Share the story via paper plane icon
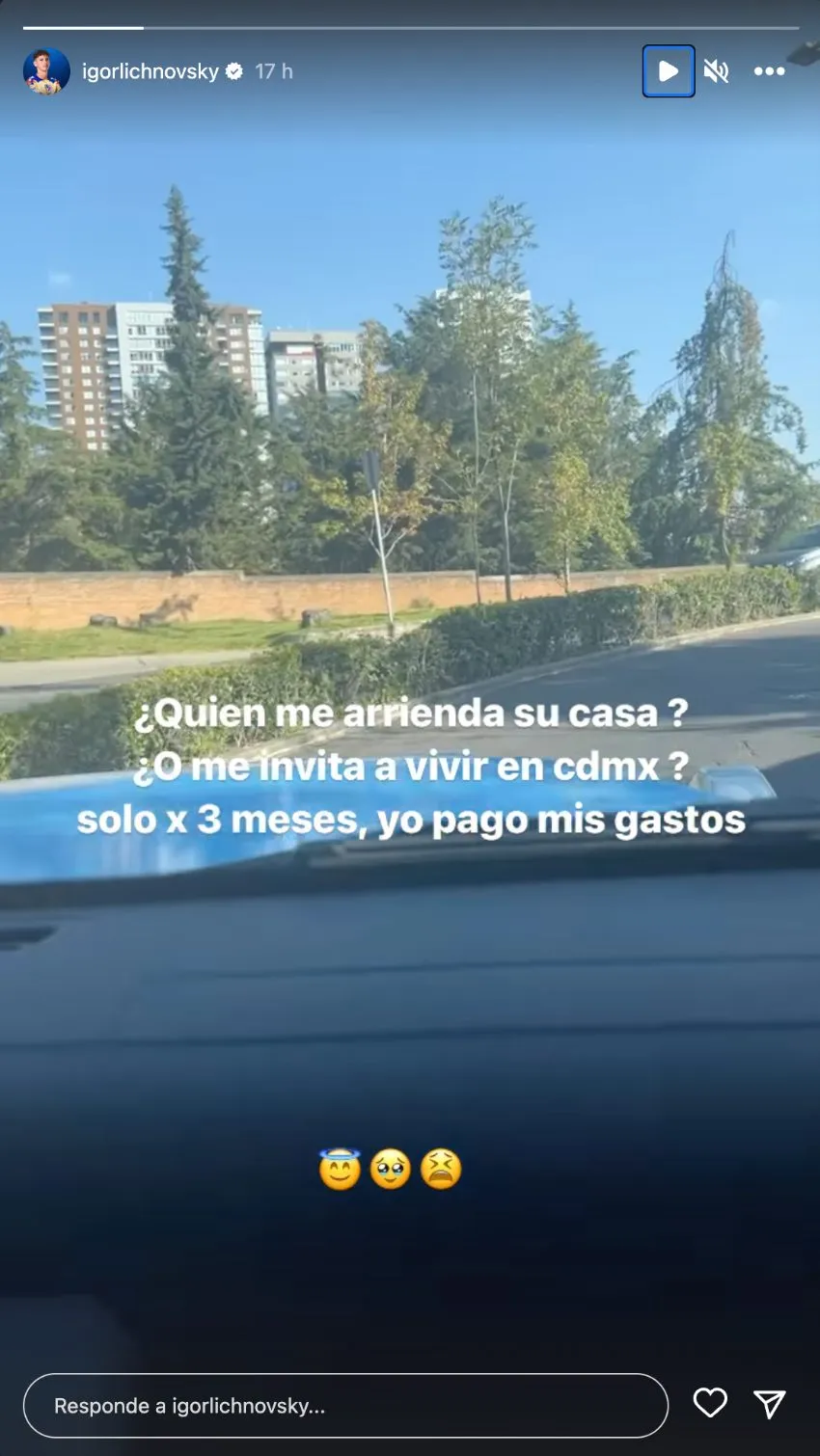This screenshot has height=1456, width=820. [769, 1404]
